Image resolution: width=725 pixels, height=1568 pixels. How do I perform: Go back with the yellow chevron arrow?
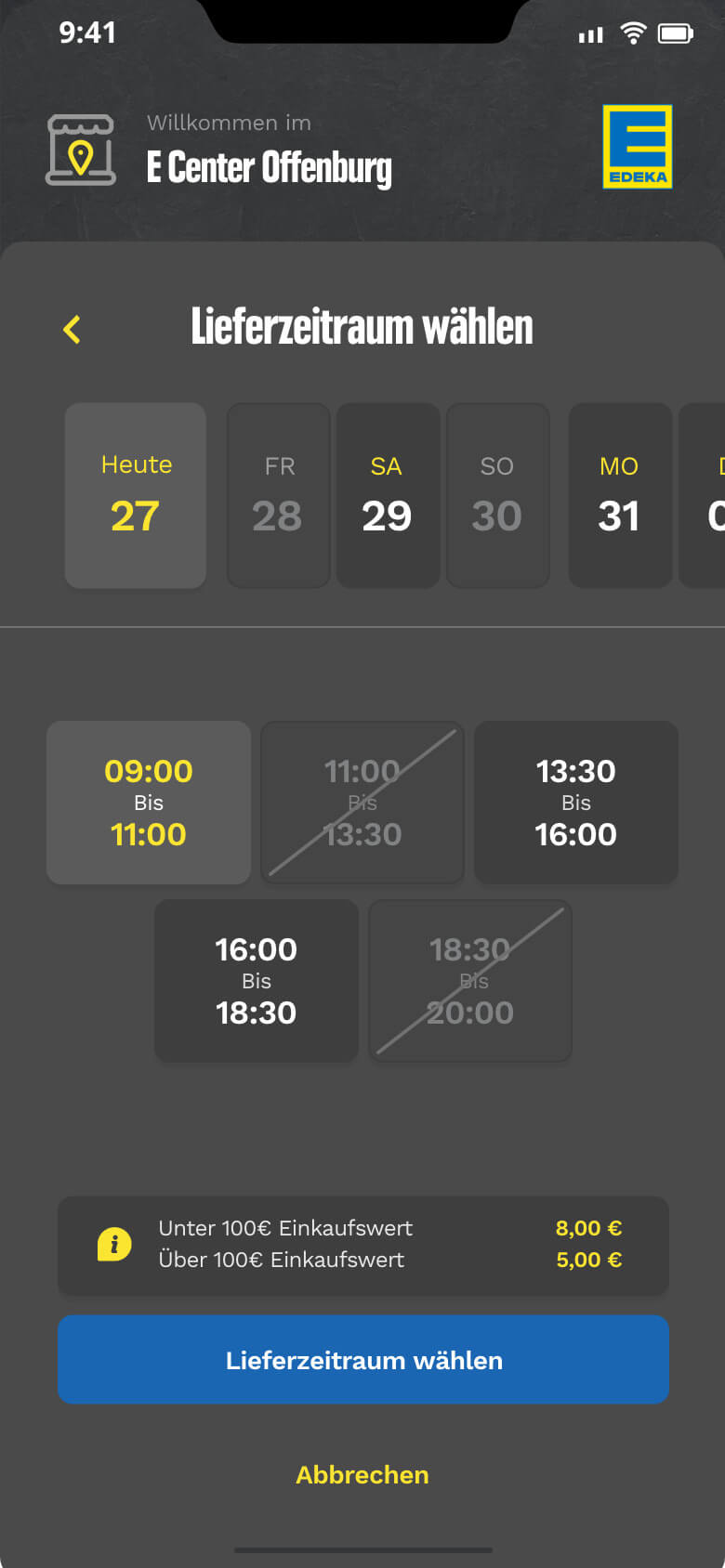72,329
